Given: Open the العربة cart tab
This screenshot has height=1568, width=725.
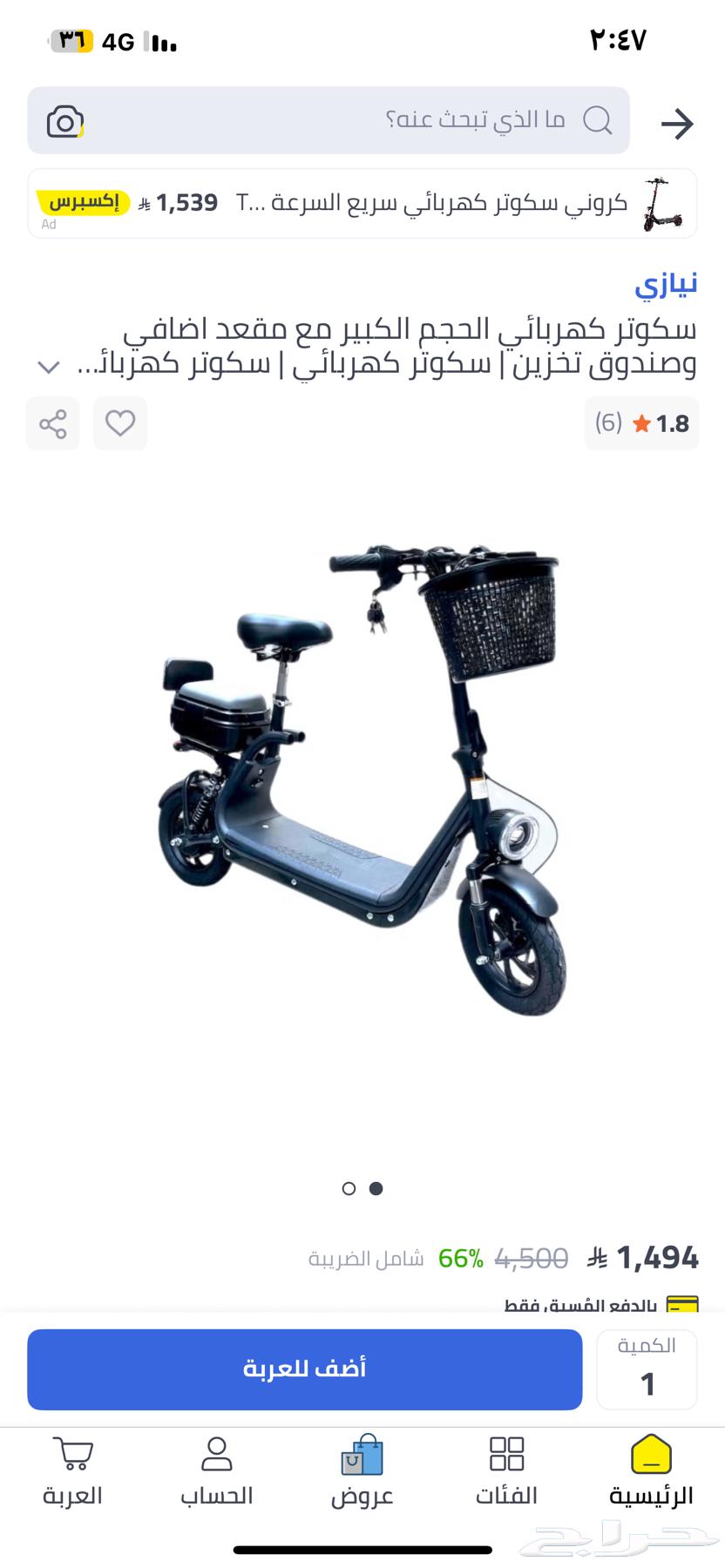Looking at the screenshot, I should pos(72,1471).
